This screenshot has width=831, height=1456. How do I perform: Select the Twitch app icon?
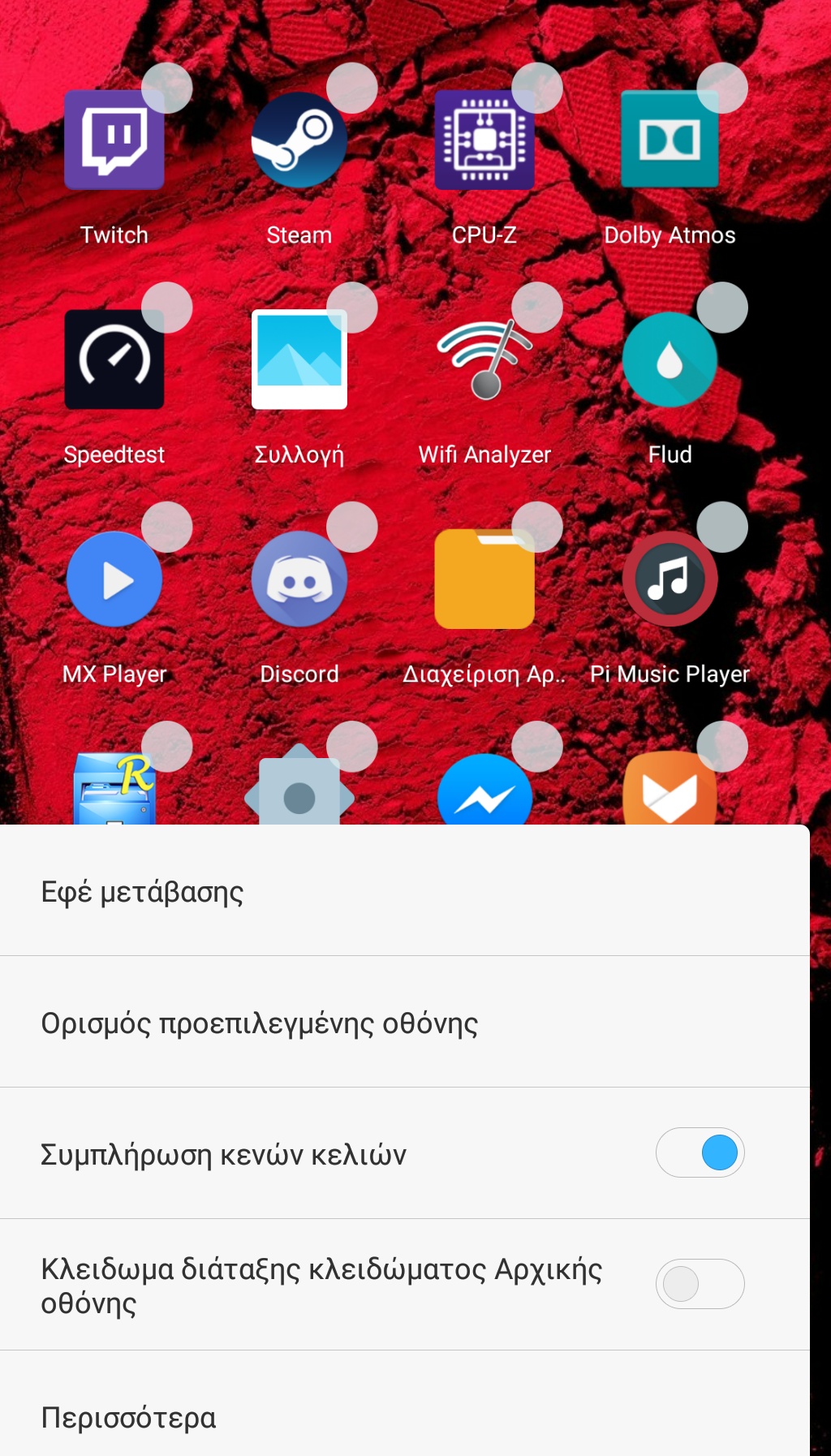click(x=114, y=140)
